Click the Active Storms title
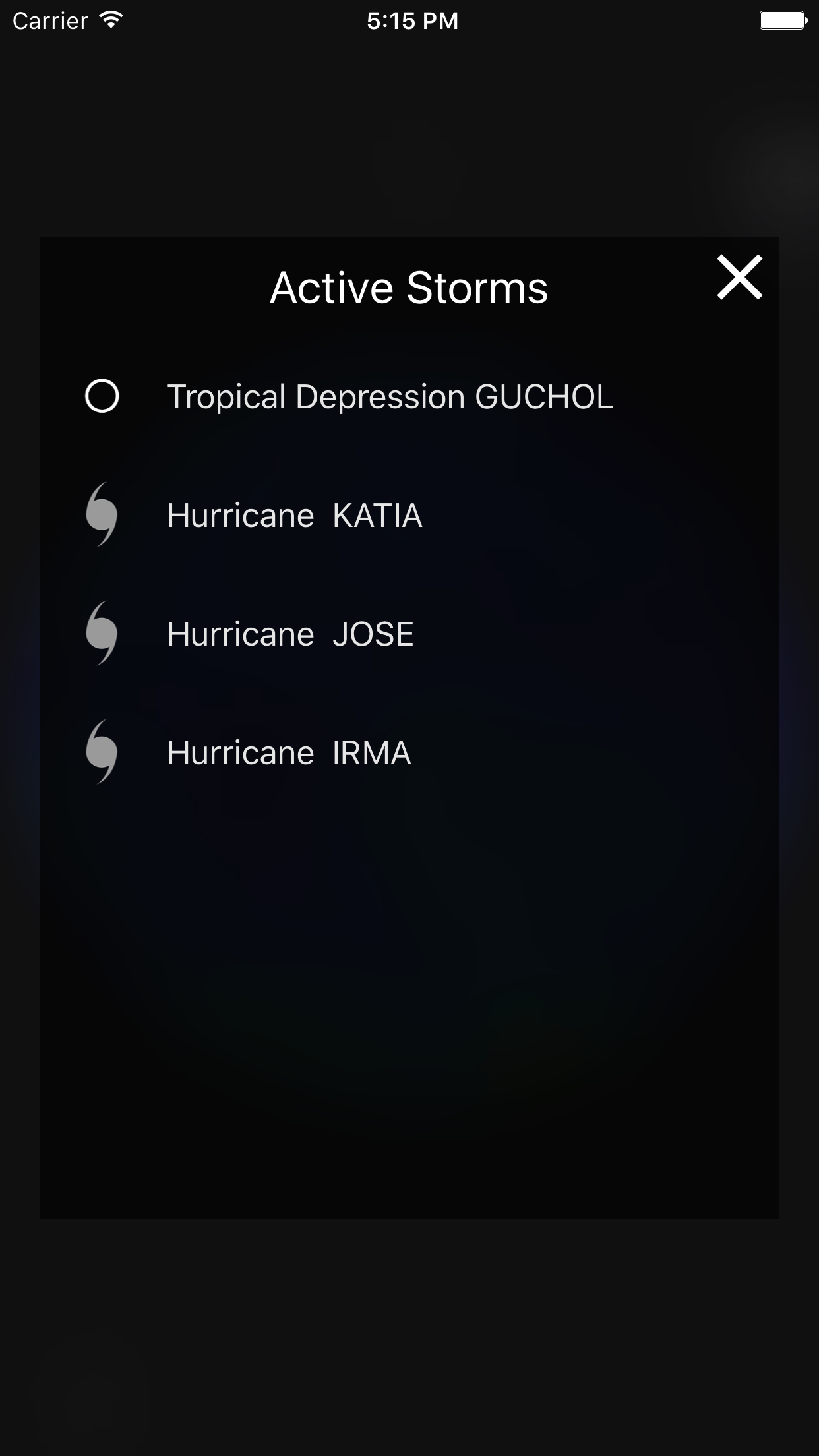 click(x=409, y=286)
